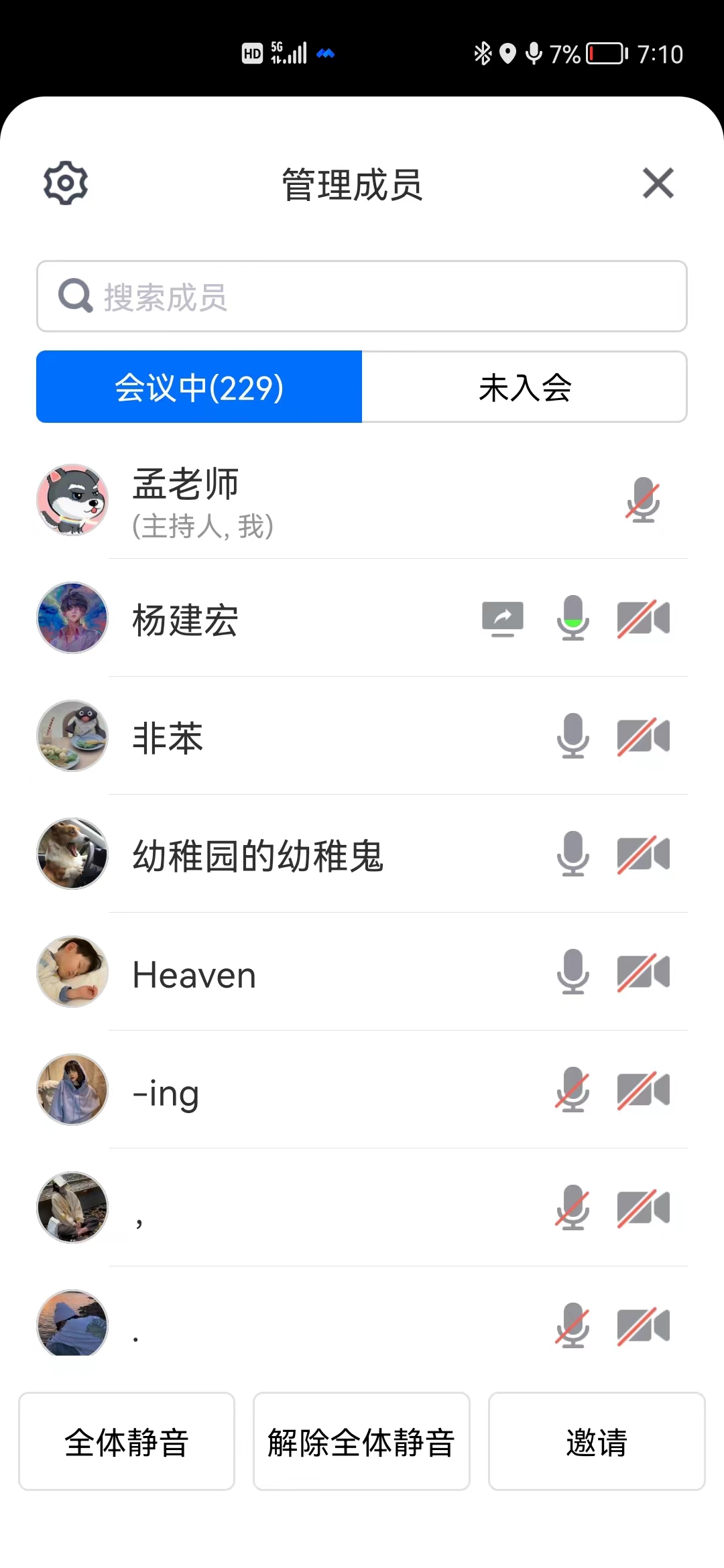Unmute the microphone of -ing
This screenshot has height=1568, width=724.
(573, 1090)
